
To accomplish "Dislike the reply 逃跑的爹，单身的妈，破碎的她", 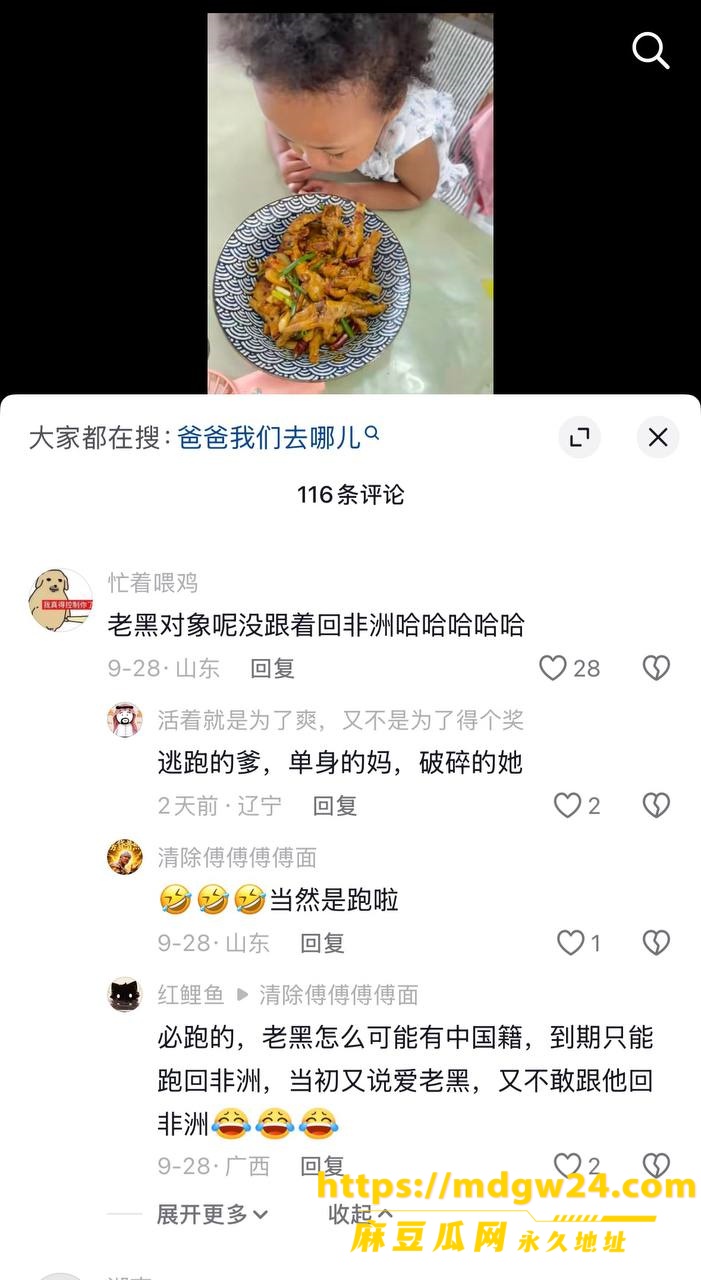I will click(x=656, y=805).
